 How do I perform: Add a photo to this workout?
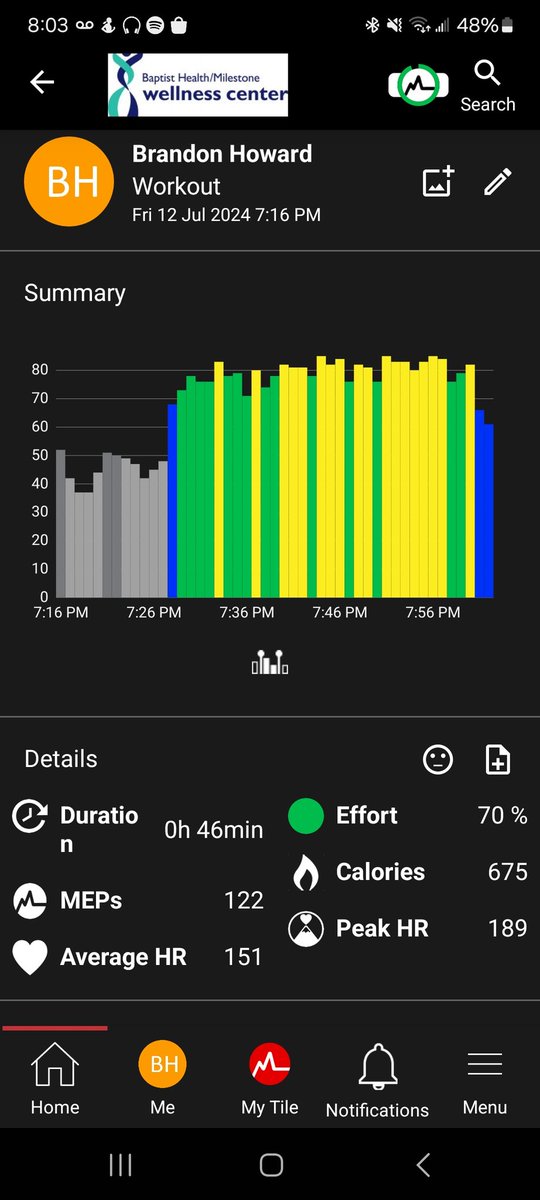coord(438,182)
